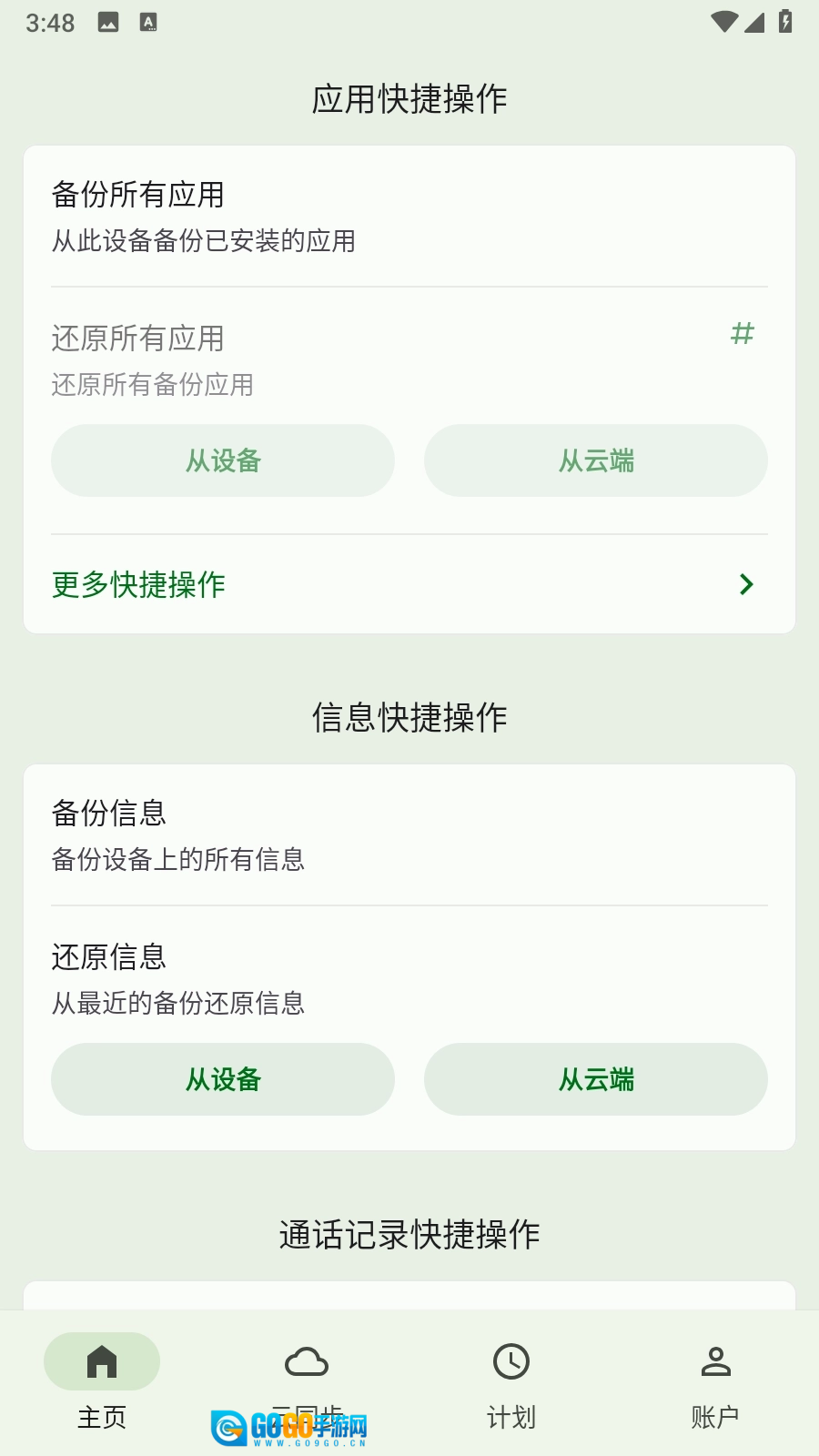Tap 从云端 under 还原信息
Viewport: 819px width, 1456px height.
(596, 1079)
